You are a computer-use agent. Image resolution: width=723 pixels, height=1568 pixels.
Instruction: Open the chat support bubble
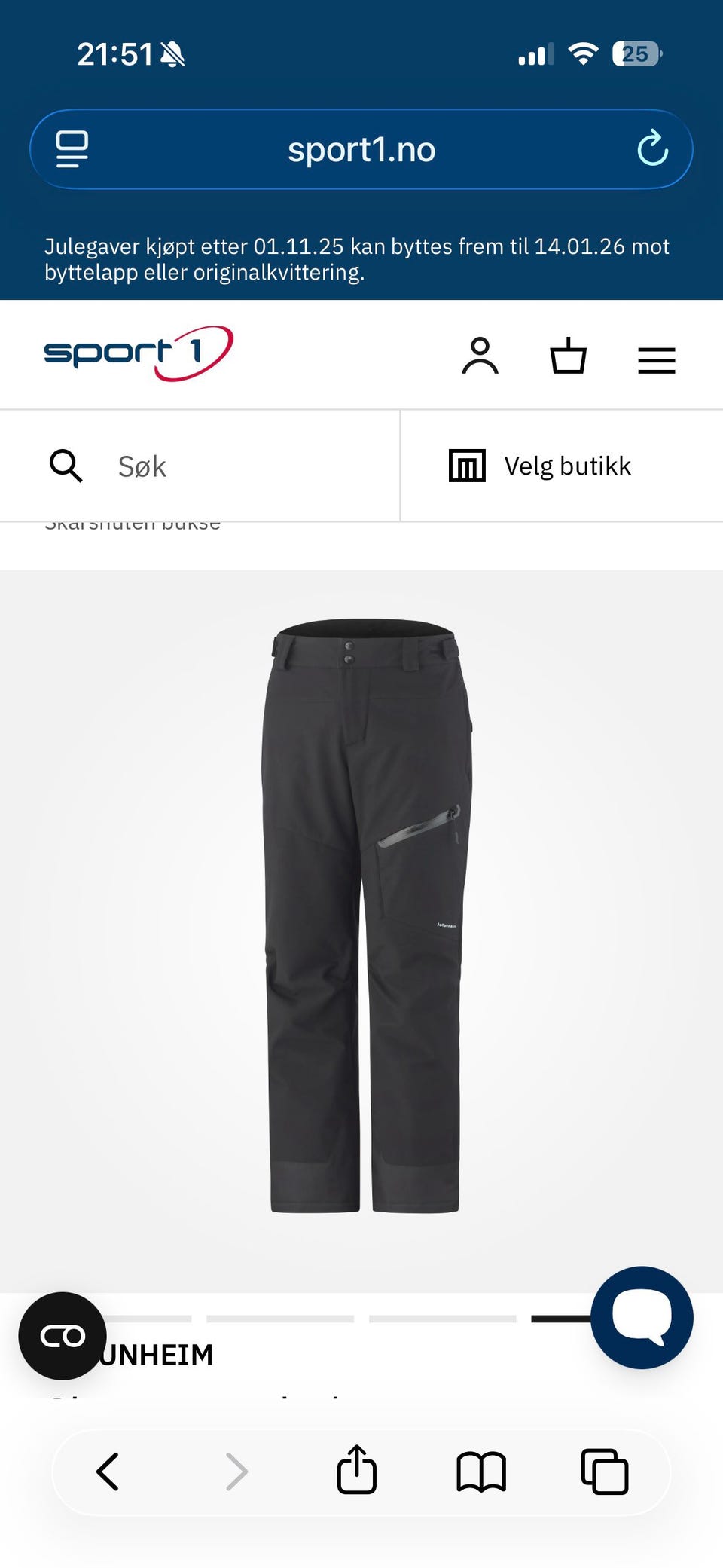pyautogui.click(x=642, y=1317)
